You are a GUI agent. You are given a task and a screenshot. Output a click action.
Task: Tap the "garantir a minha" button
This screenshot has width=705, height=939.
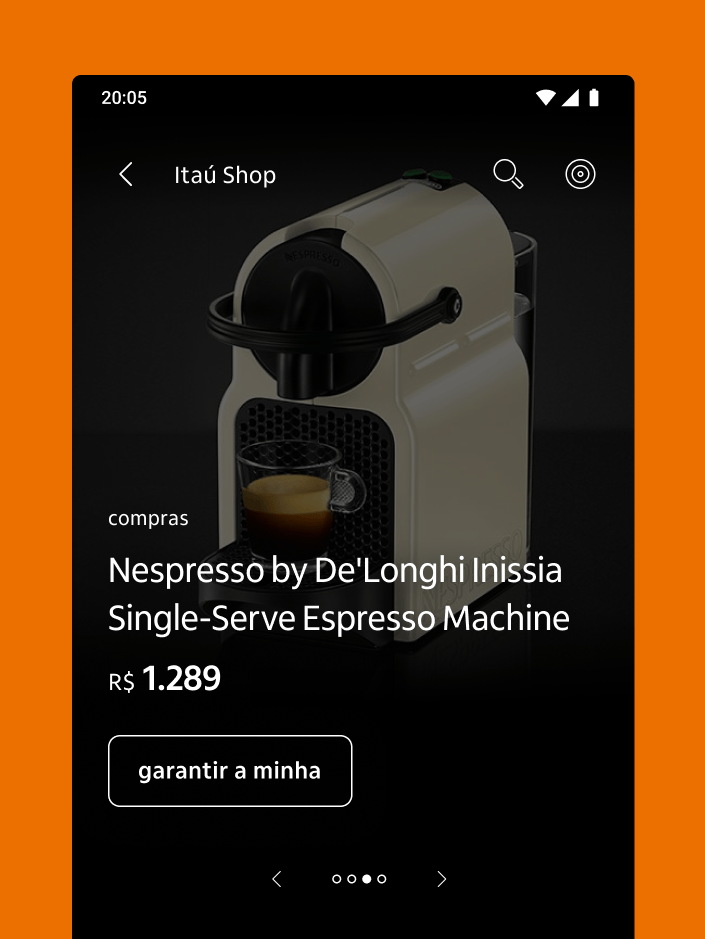click(x=230, y=771)
